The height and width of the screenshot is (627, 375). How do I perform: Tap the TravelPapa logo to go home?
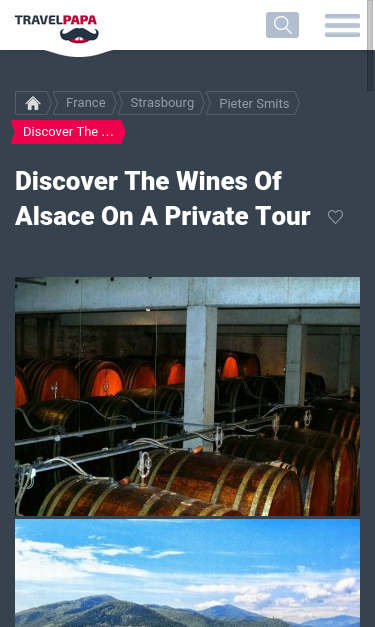(56, 29)
